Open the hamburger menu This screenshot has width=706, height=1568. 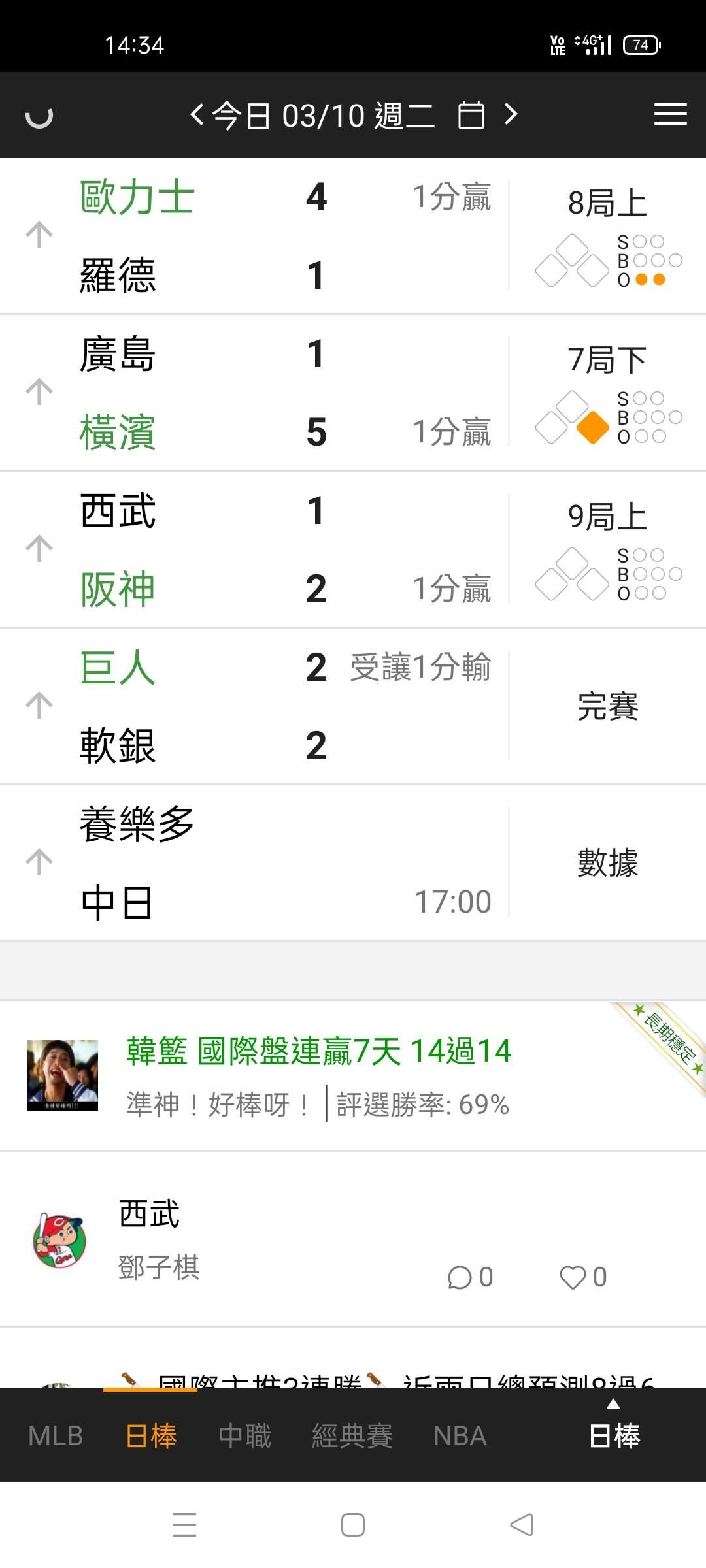[x=670, y=114]
